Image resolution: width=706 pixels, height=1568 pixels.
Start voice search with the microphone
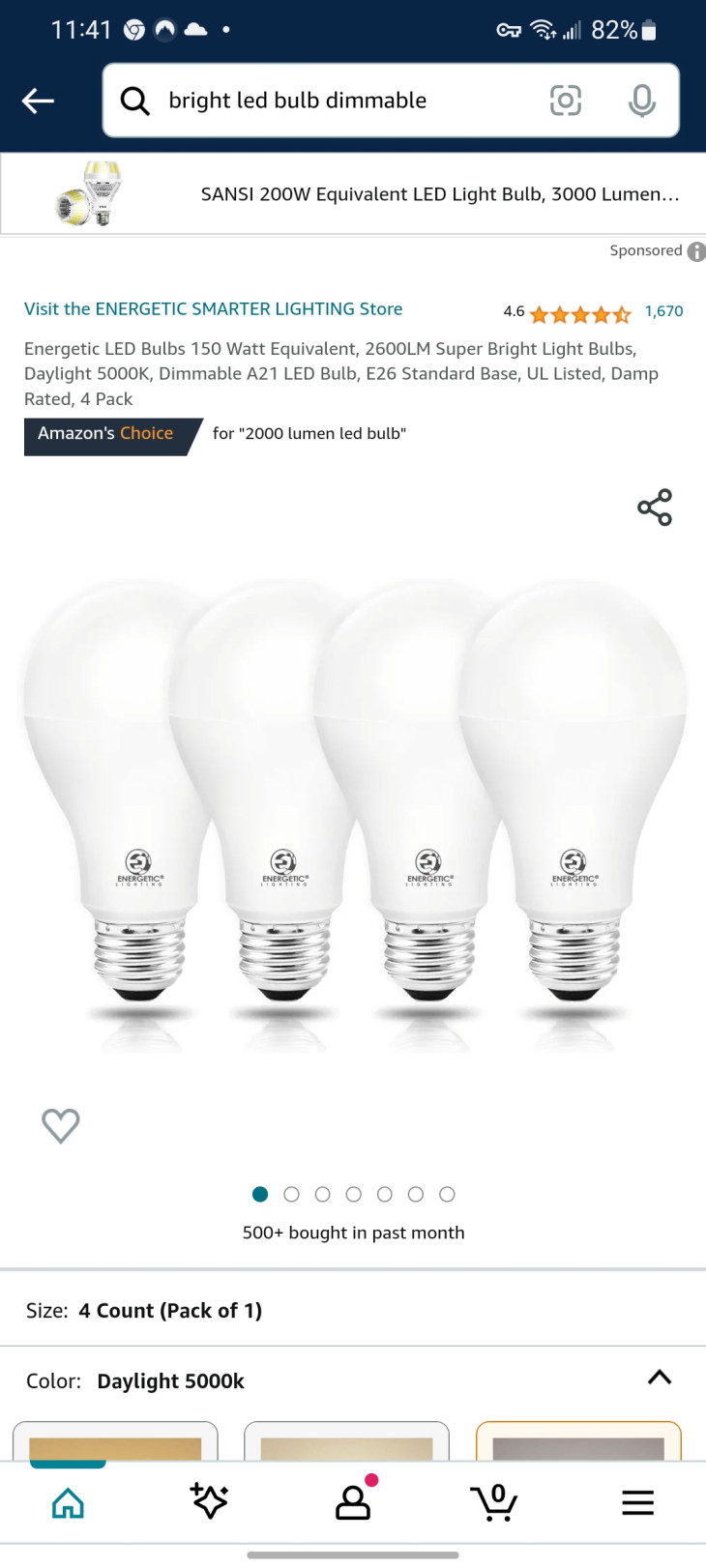click(x=641, y=101)
